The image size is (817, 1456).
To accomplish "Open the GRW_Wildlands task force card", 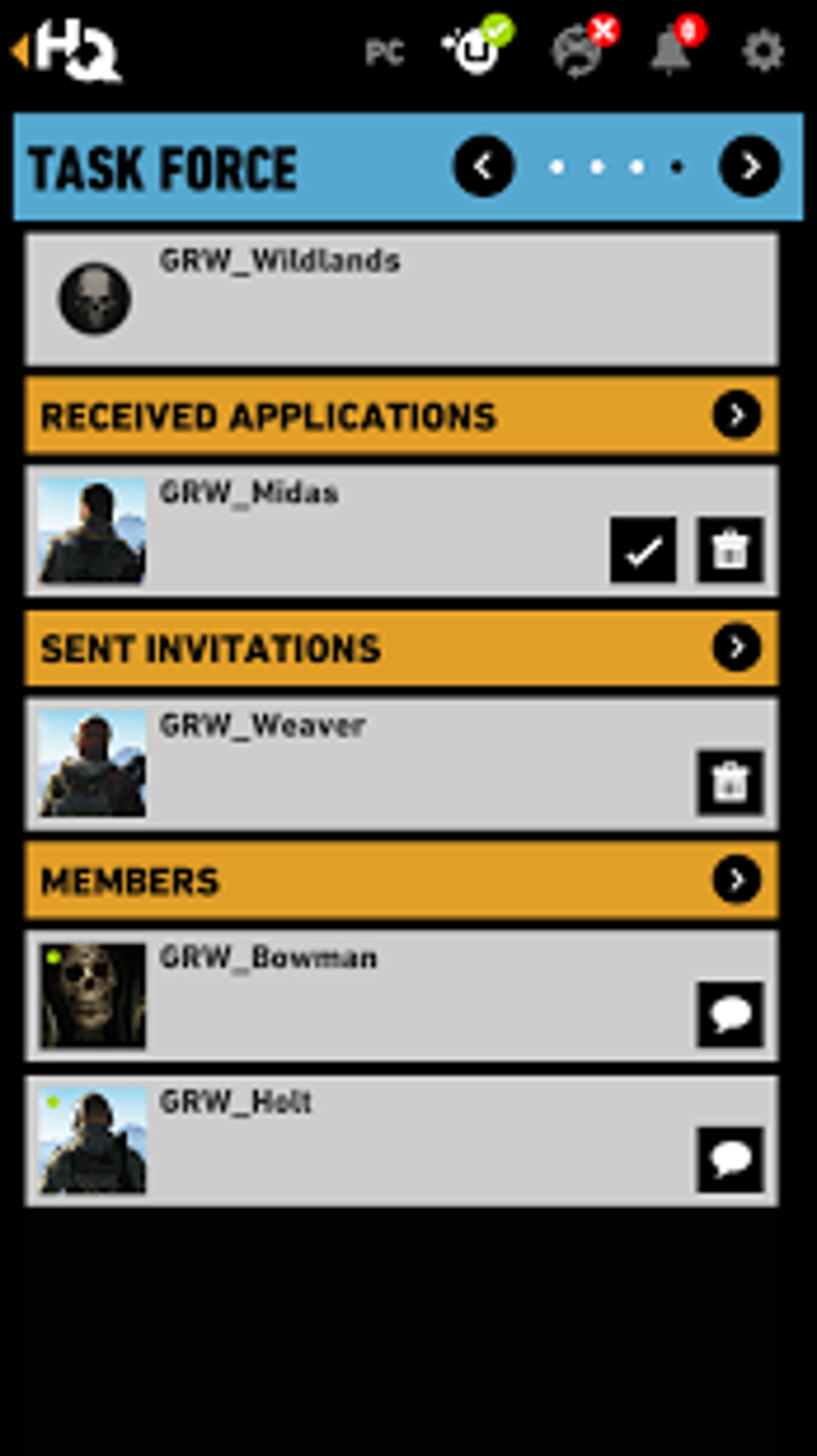I will 401,299.
